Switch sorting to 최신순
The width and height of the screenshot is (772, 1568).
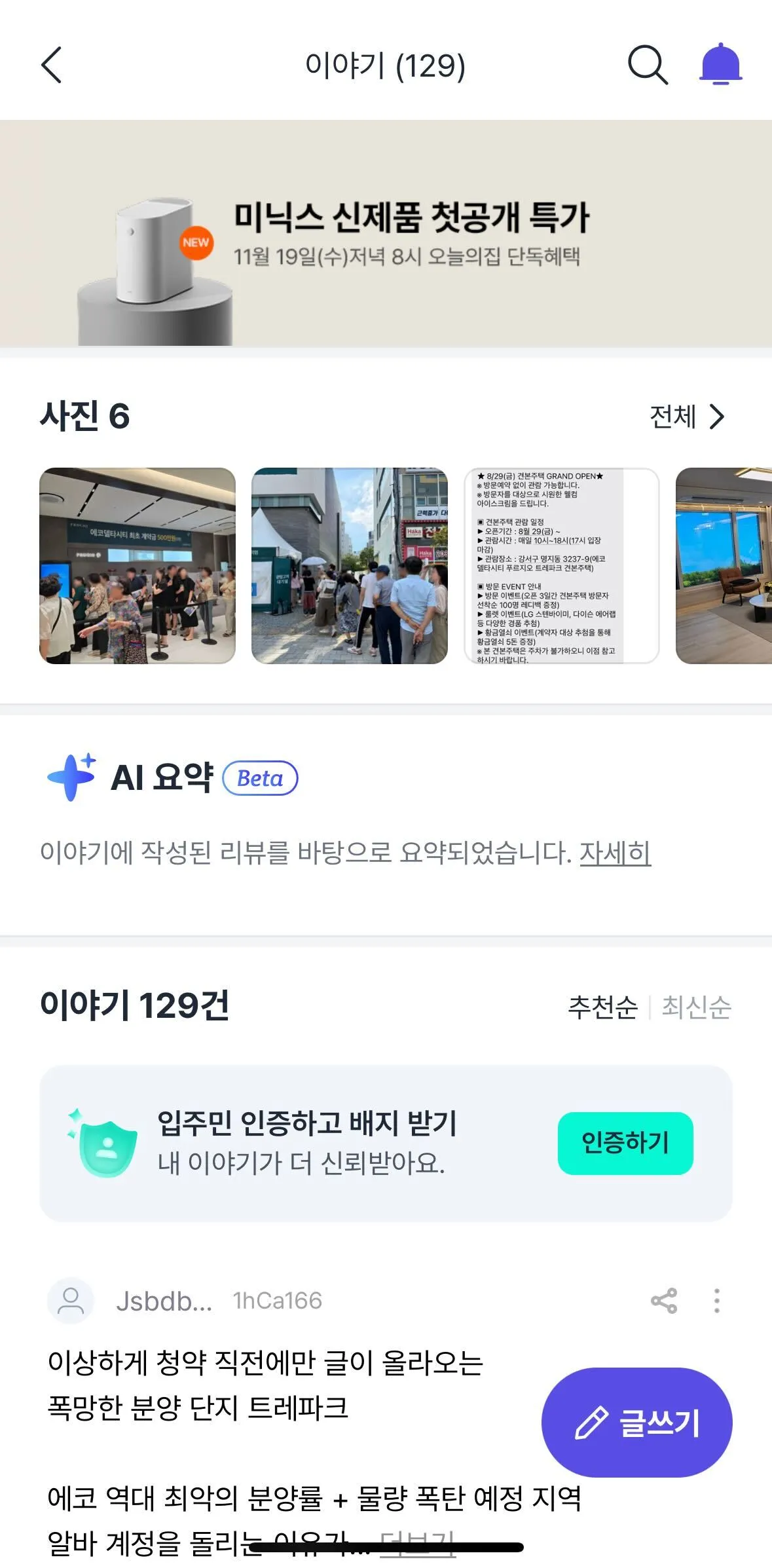[696, 1007]
